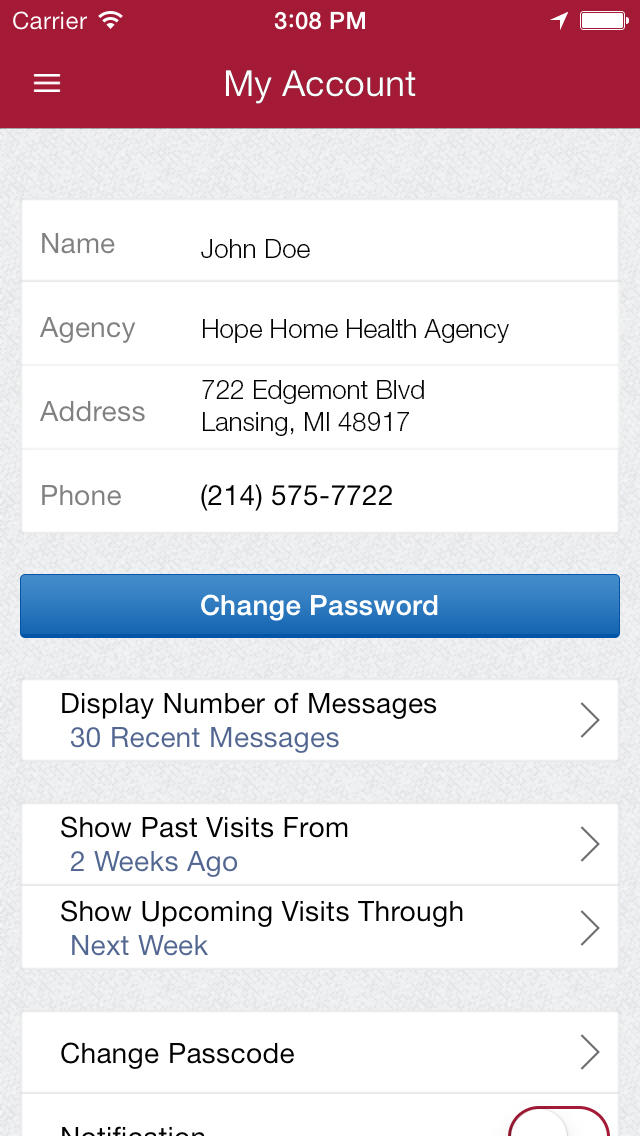Open the hamburger drawer menu

coord(47,84)
